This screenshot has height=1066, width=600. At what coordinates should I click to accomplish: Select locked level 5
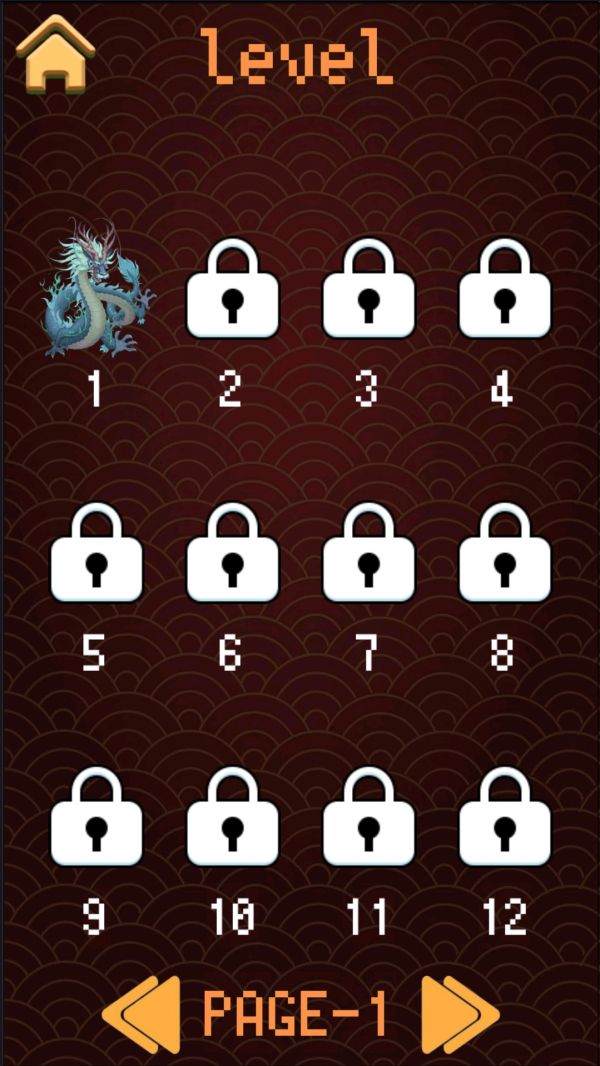[96, 554]
